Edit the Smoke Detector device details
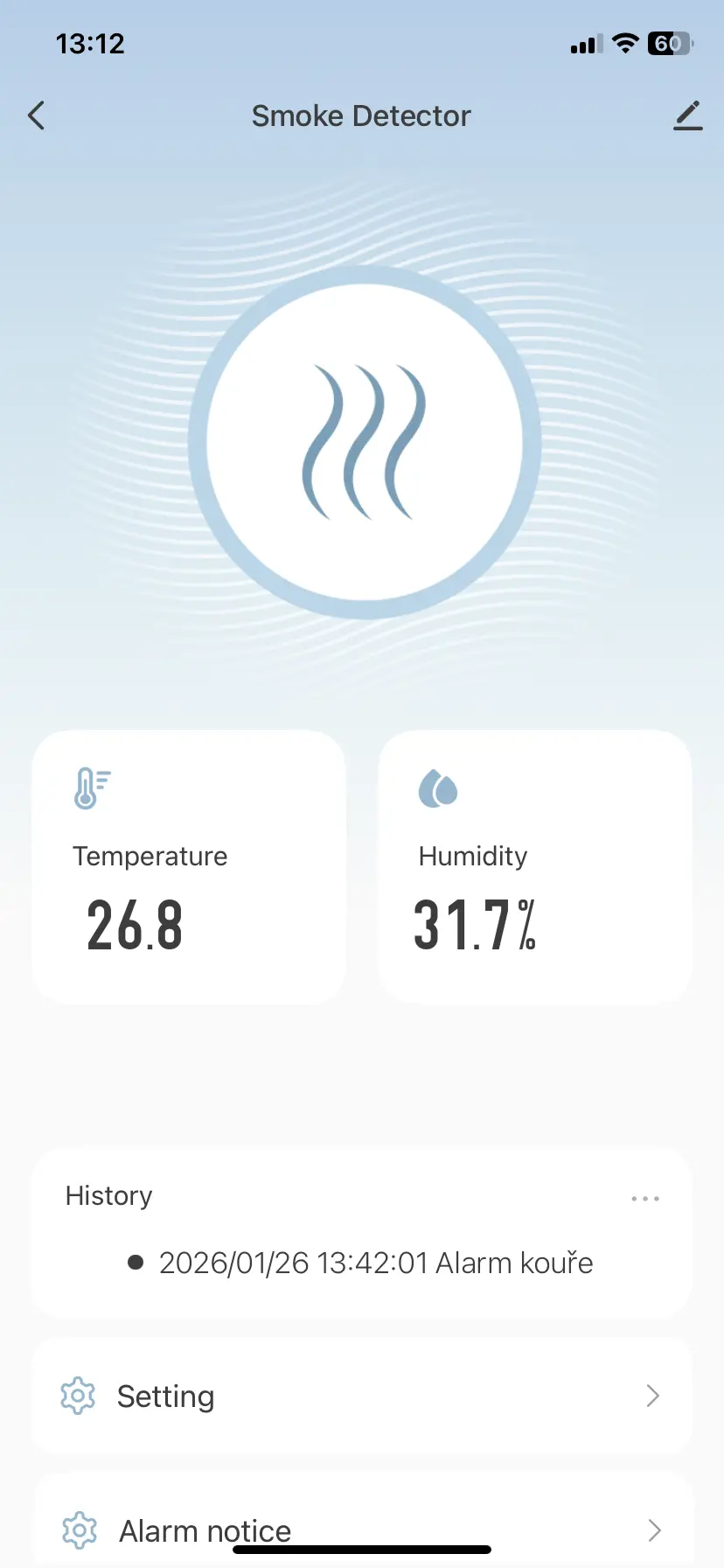This screenshot has height=1568, width=724. pos(688,115)
